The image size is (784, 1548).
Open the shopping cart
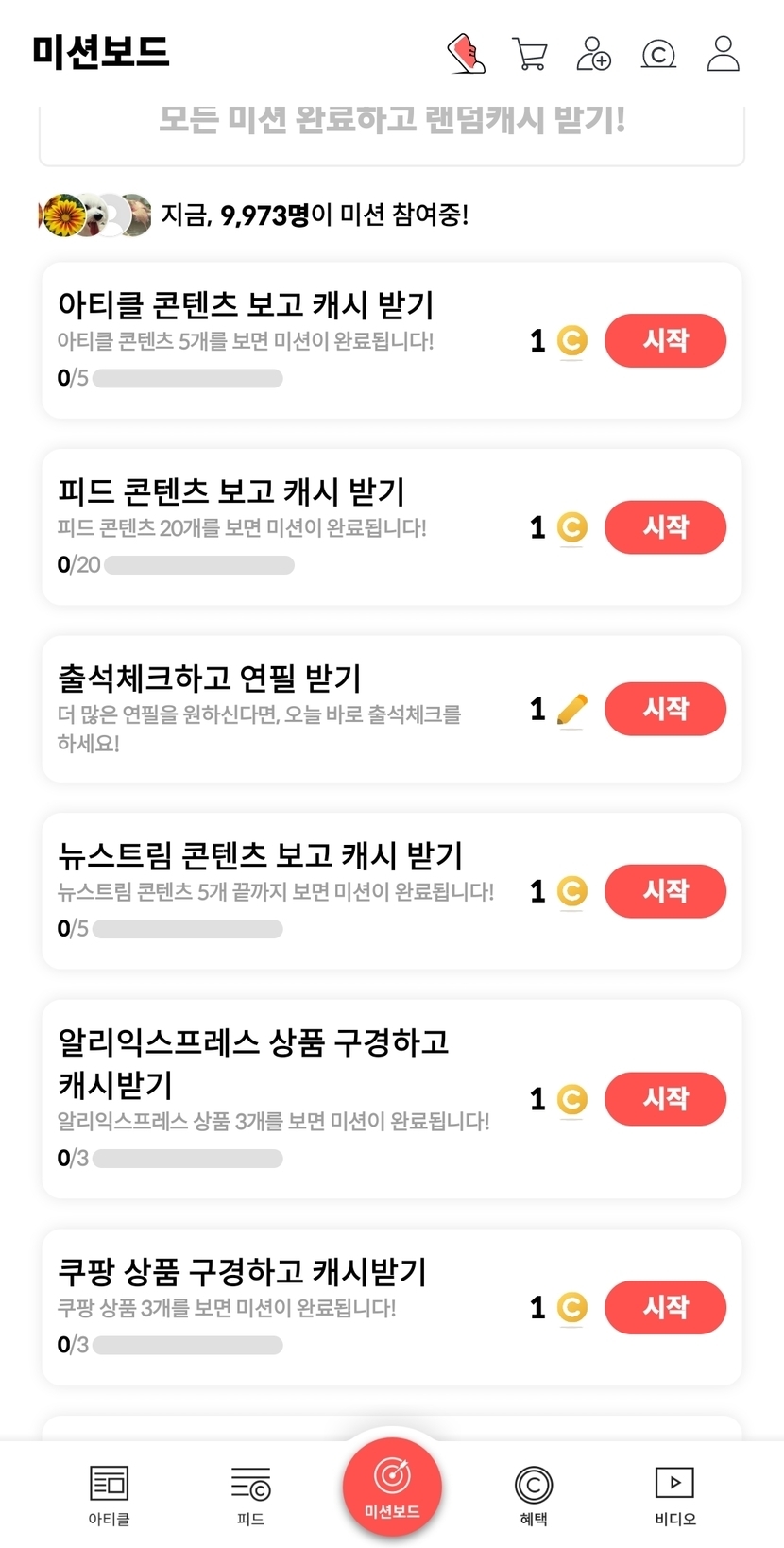coord(530,54)
